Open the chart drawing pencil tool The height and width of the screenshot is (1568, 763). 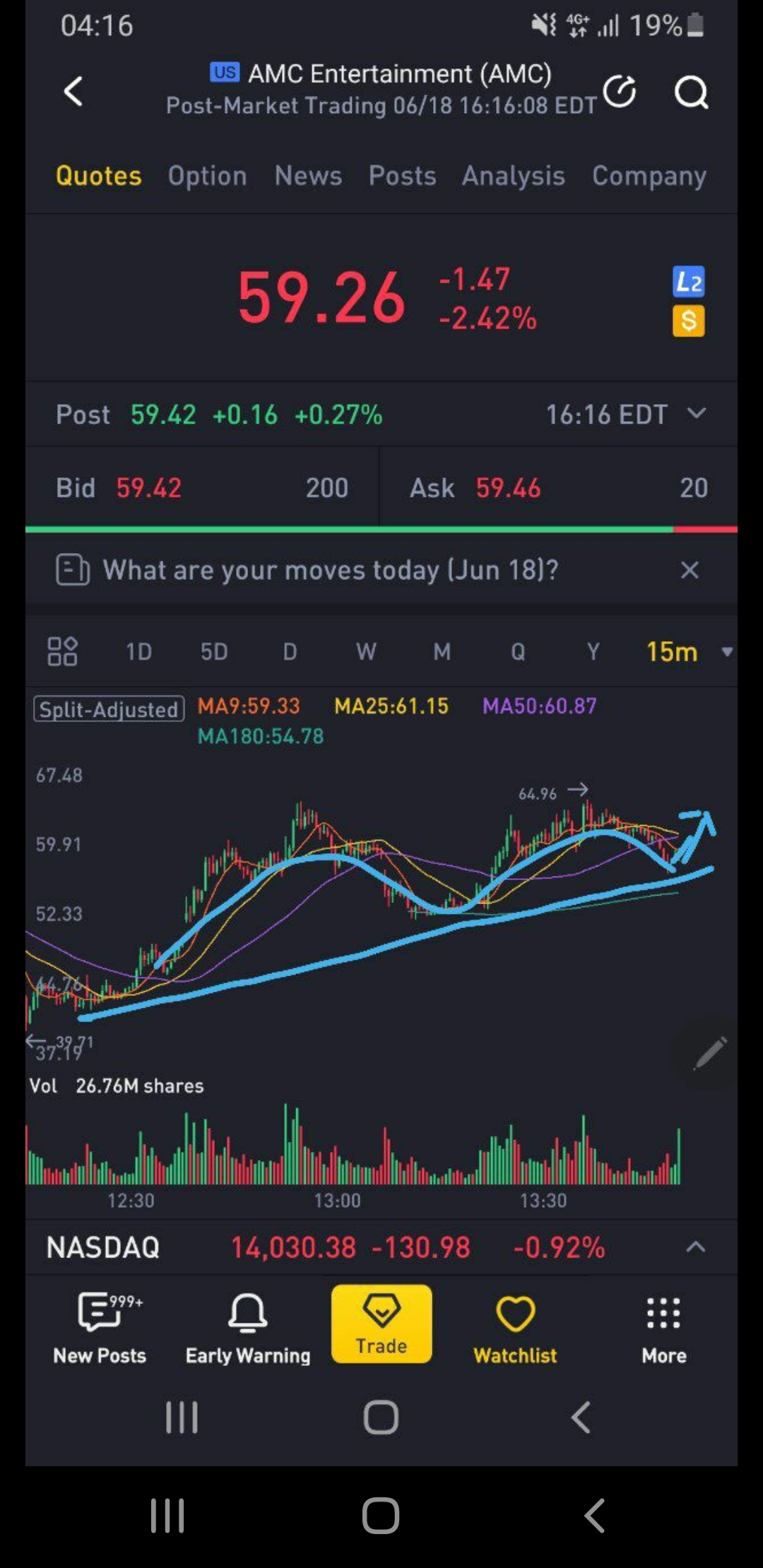click(711, 1053)
